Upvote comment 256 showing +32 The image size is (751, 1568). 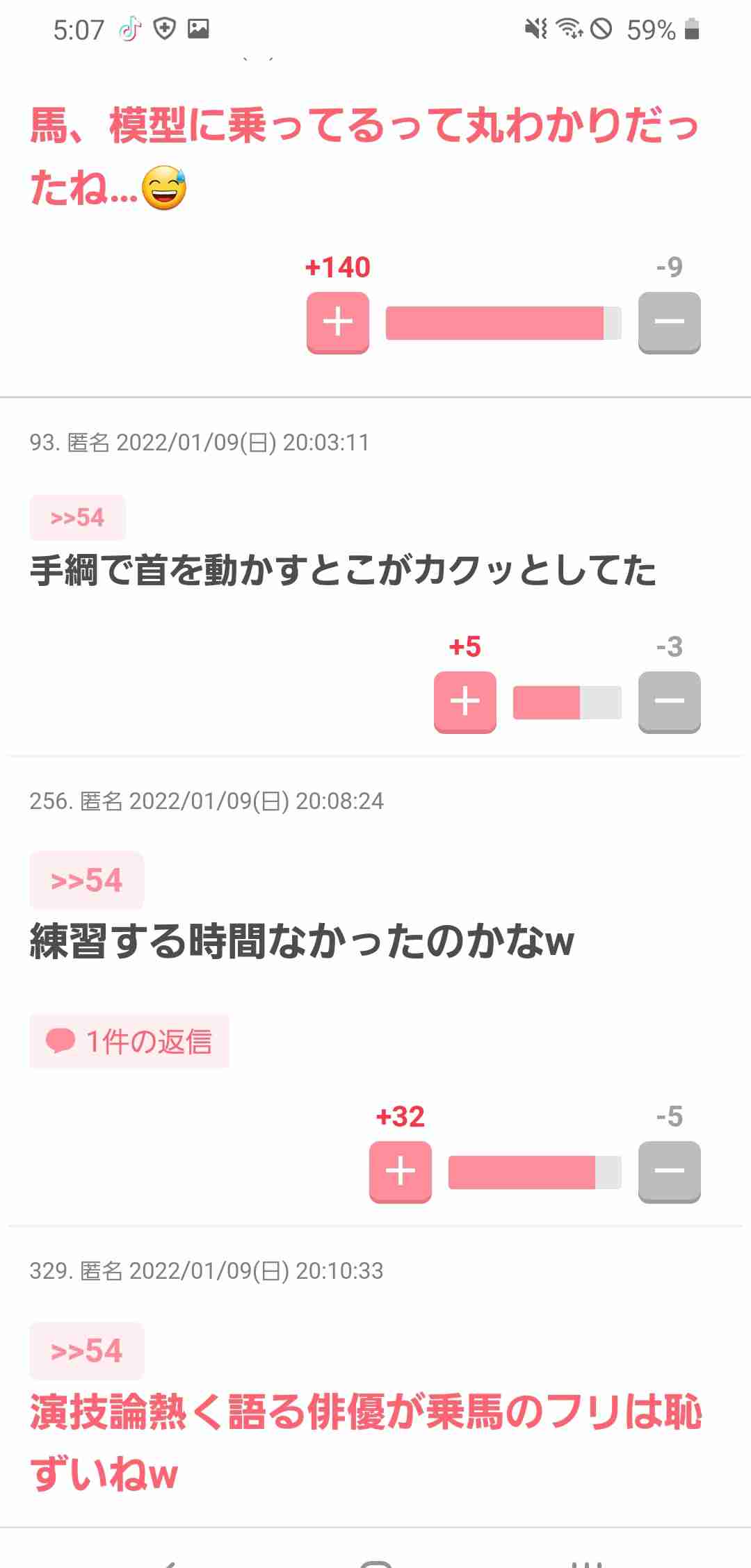(x=401, y=1172)
